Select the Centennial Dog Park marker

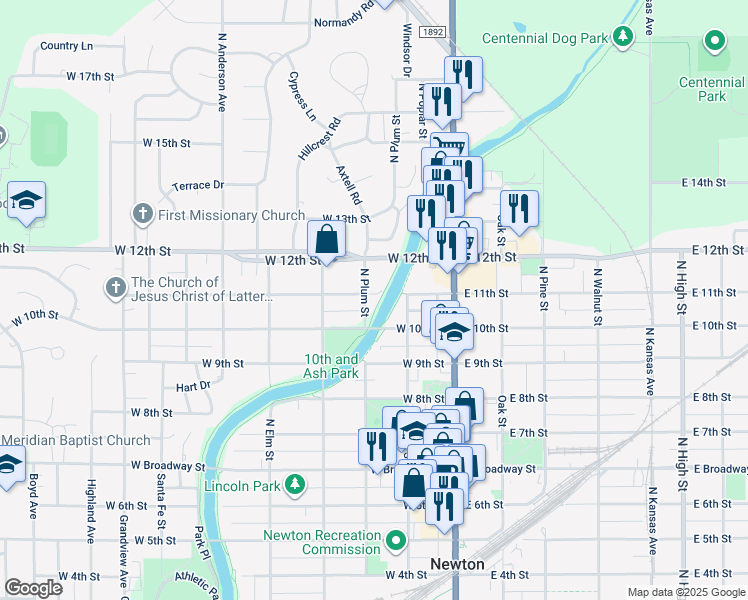(624, 38)
